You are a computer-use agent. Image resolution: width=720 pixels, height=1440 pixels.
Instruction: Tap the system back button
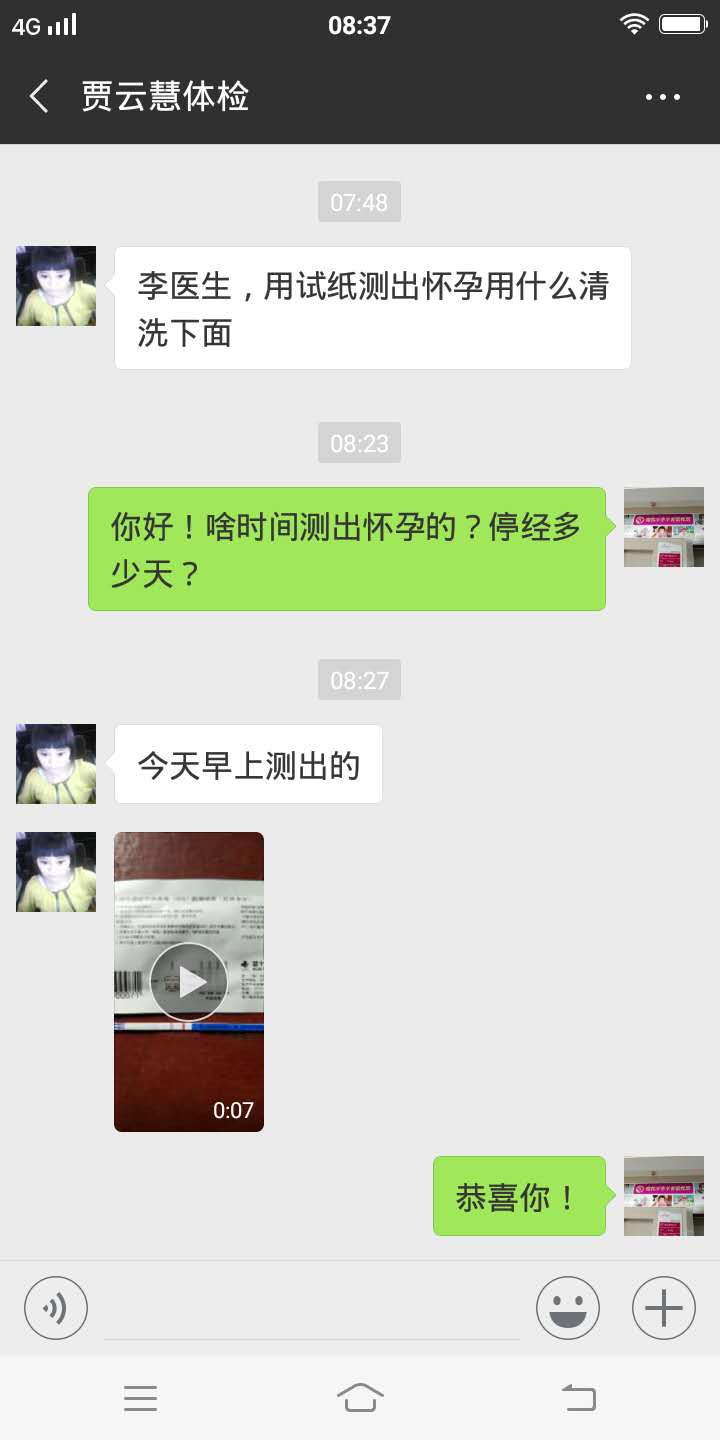tap(578, 1398)
